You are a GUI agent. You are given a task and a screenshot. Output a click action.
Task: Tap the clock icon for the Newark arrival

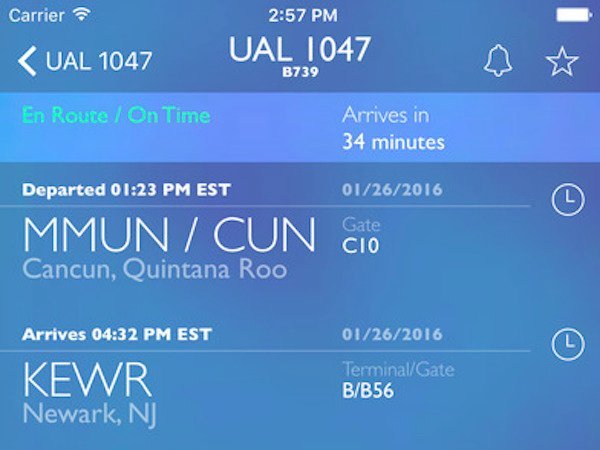pos(567,345)
